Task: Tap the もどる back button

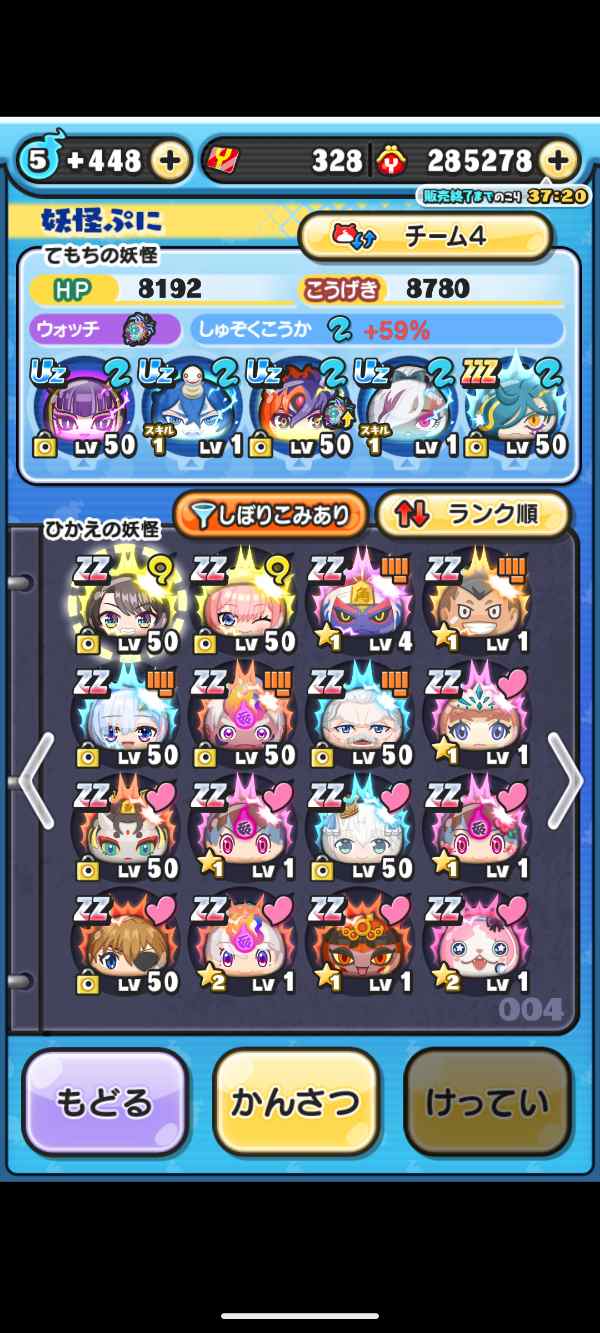Action: coord(105,1102)
